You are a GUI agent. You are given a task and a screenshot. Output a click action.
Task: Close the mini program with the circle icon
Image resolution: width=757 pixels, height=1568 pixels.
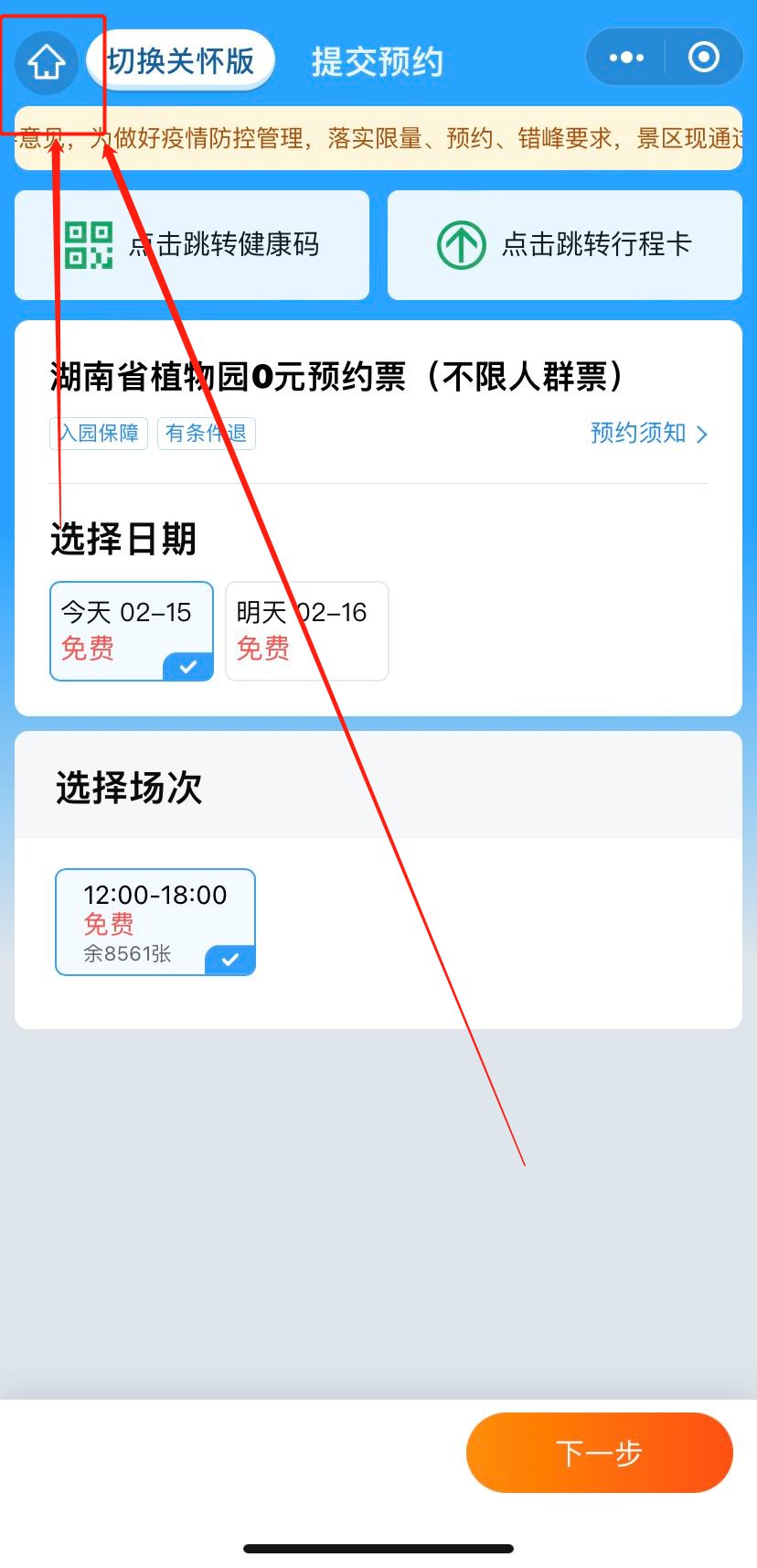703,58
